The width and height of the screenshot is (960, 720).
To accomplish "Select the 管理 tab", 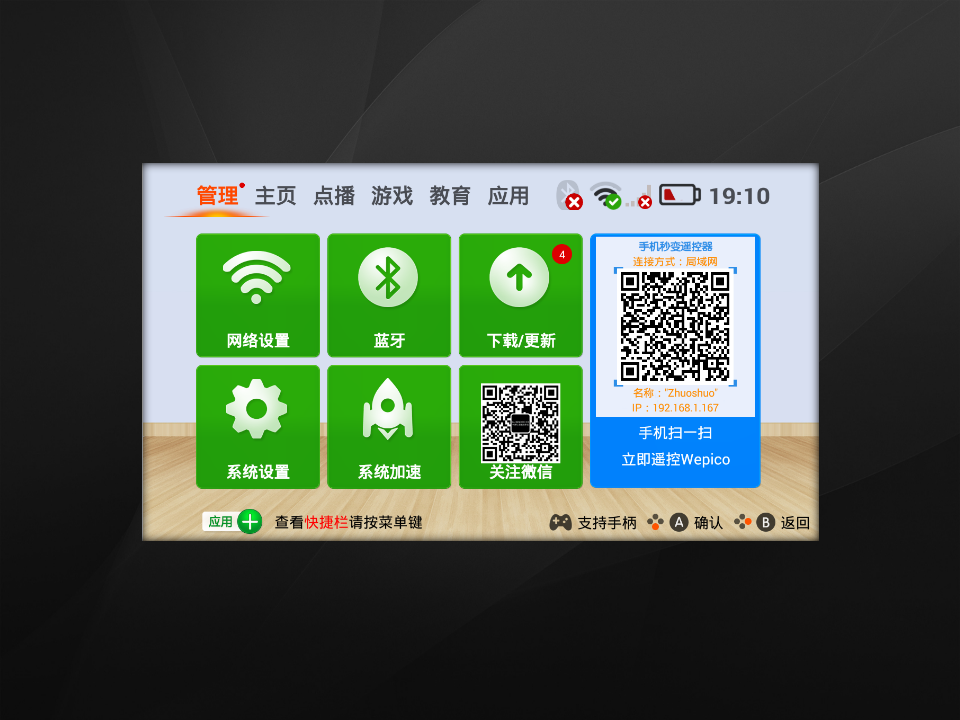I will click(217, 196).
